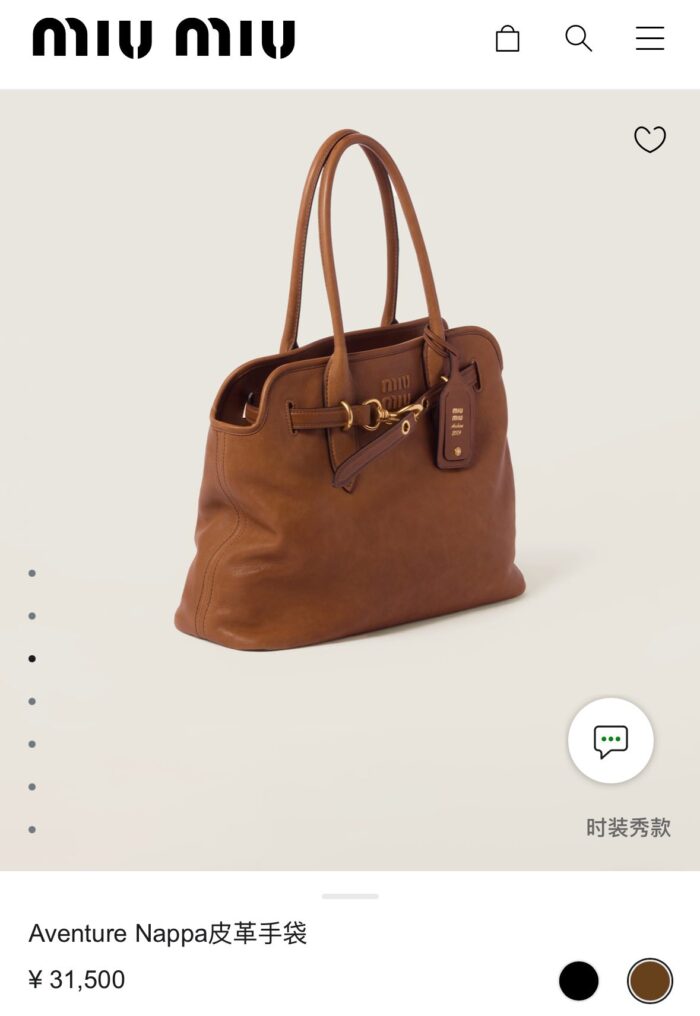Jump to last image indicator dot

coord(32,829)
